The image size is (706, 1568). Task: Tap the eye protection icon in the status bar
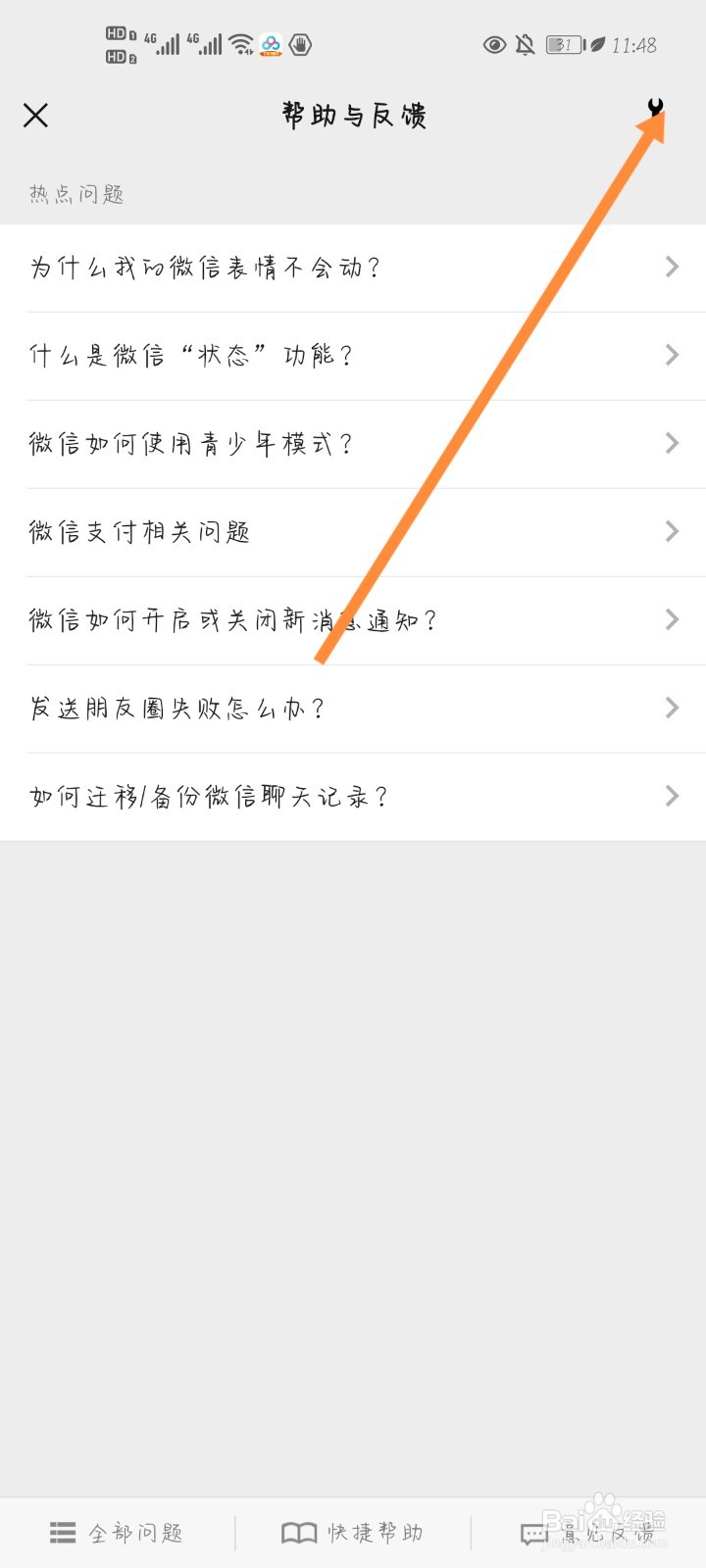click(x=494, y=44)
